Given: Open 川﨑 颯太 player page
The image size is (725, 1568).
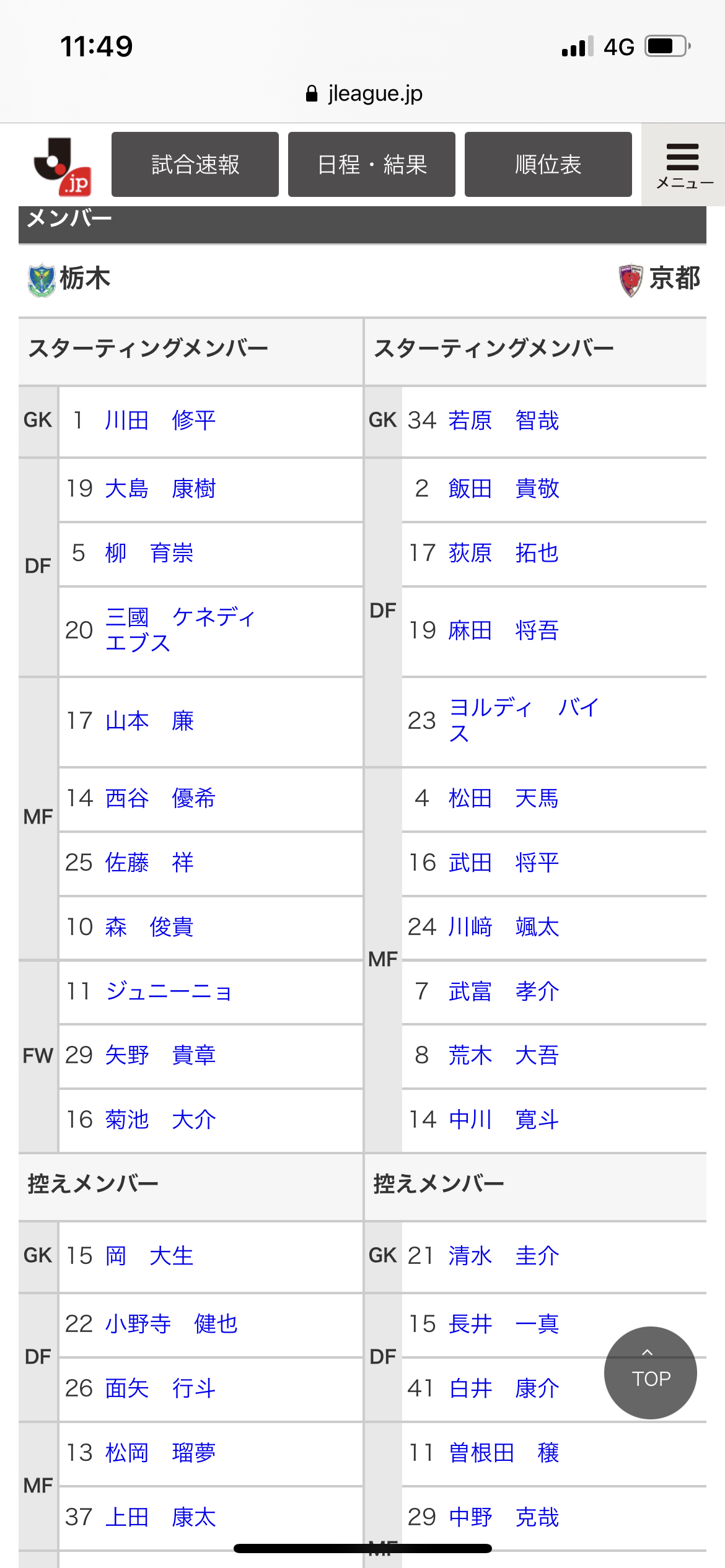Looking at the screenshot, I should pos(504,927).
